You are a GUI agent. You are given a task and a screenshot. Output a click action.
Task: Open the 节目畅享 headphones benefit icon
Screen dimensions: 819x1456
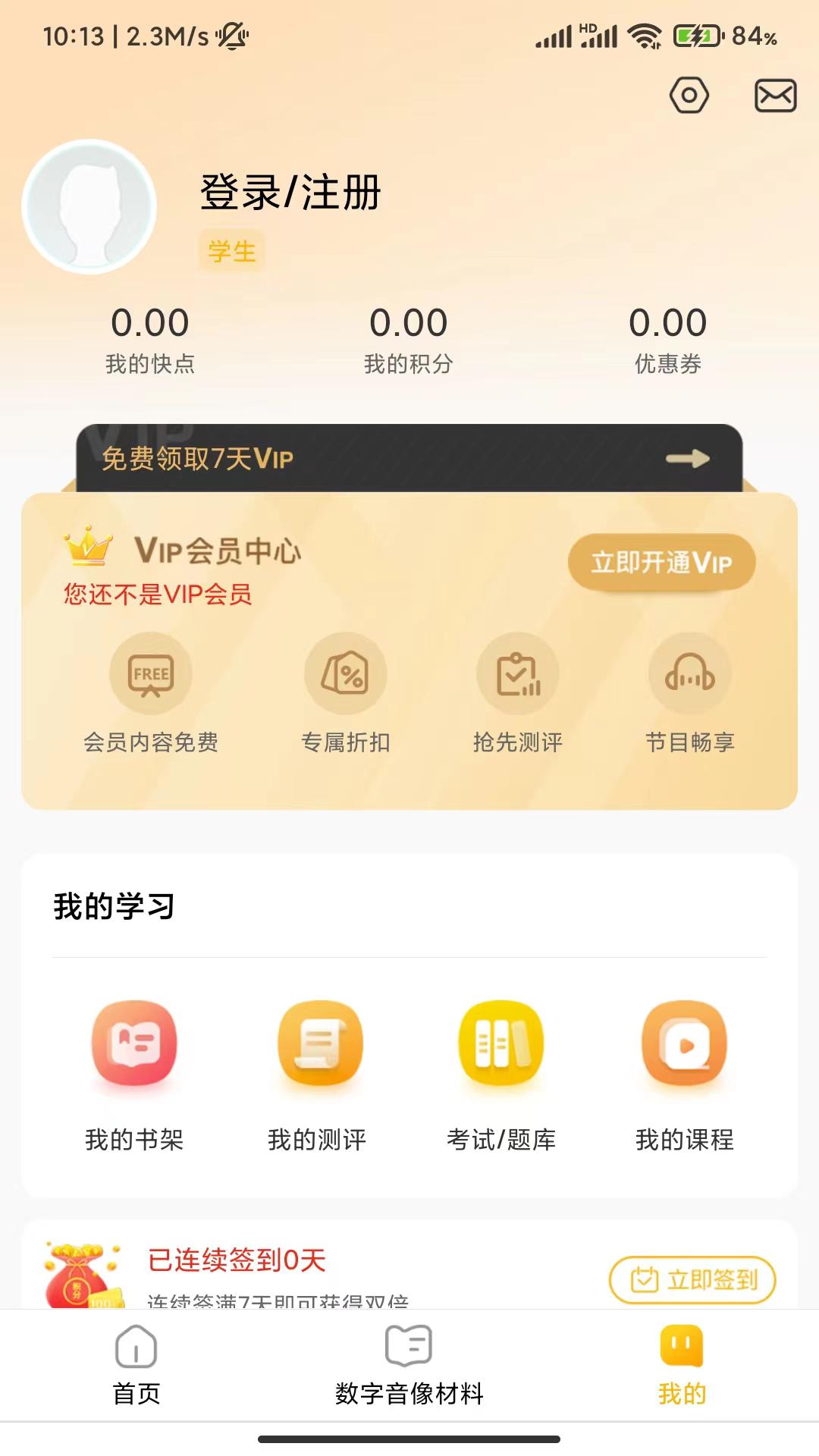coord(689,673)
